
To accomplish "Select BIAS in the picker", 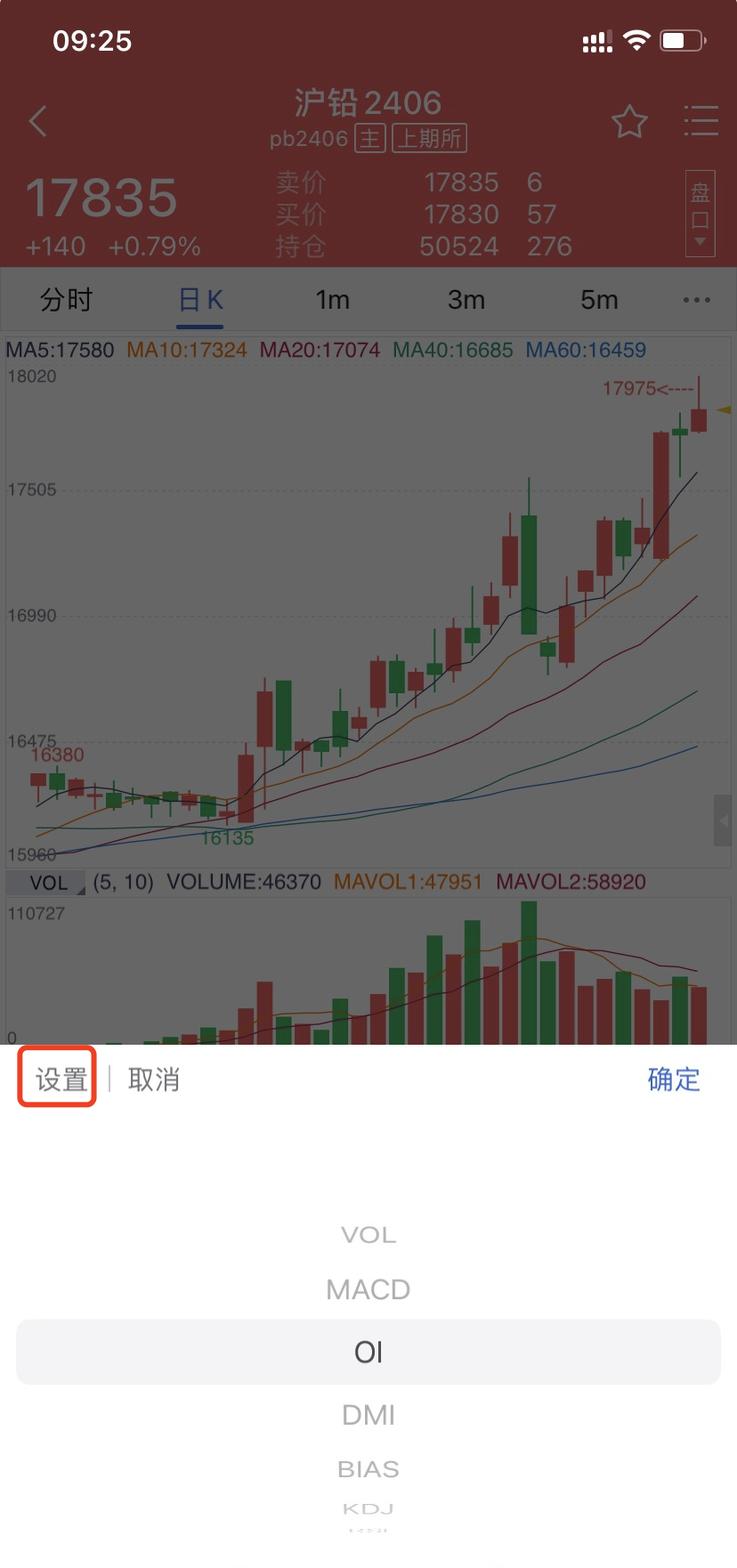I will point(368,1469).
